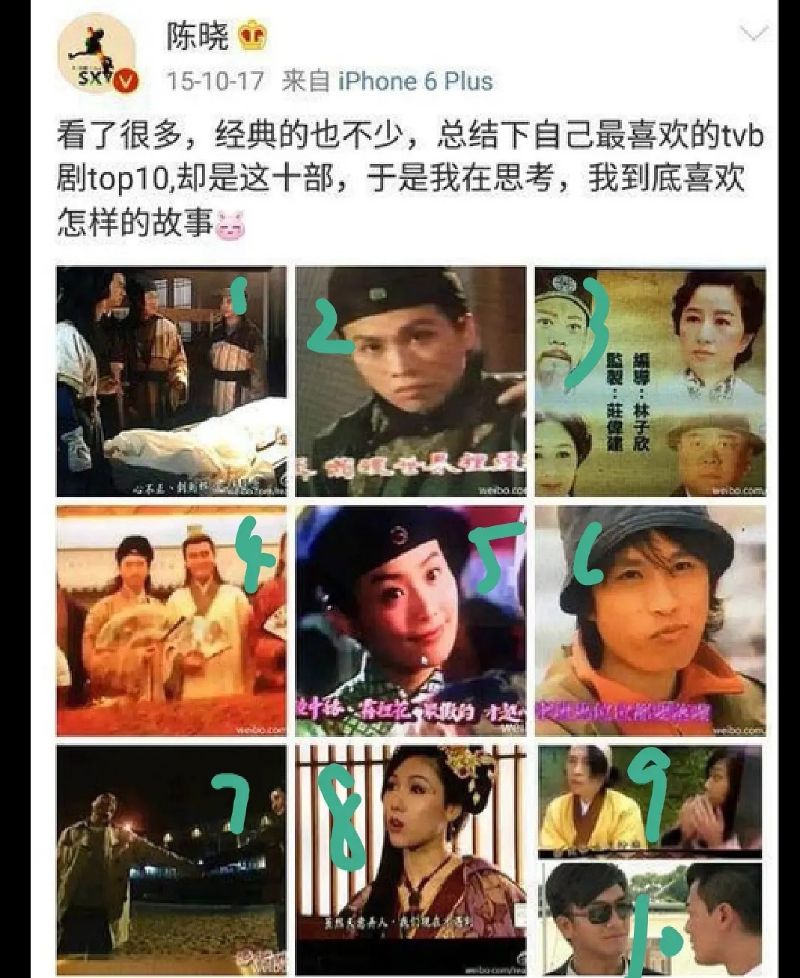This screenshot has height=978, width=800.
Task: Expand the post options chevron
Action: 752,34
